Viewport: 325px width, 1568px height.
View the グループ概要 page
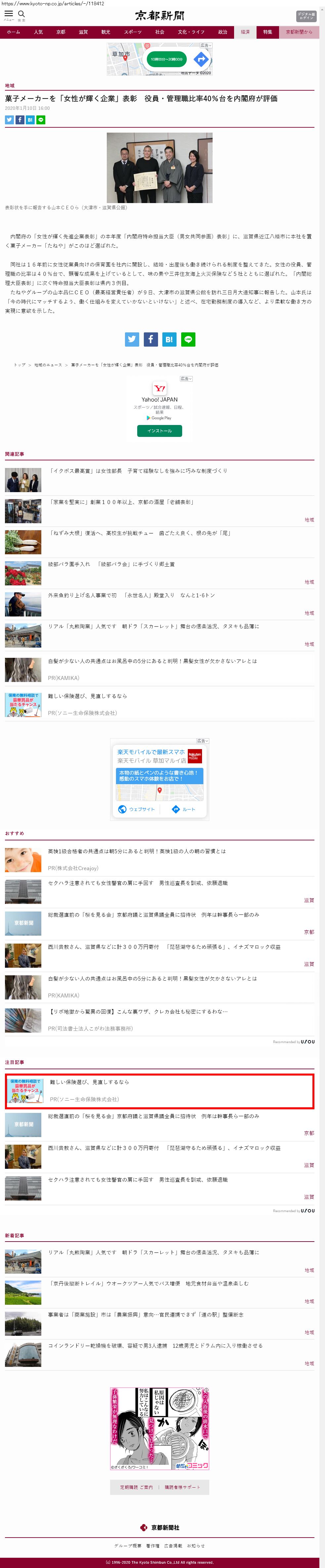pos(128,1546)
